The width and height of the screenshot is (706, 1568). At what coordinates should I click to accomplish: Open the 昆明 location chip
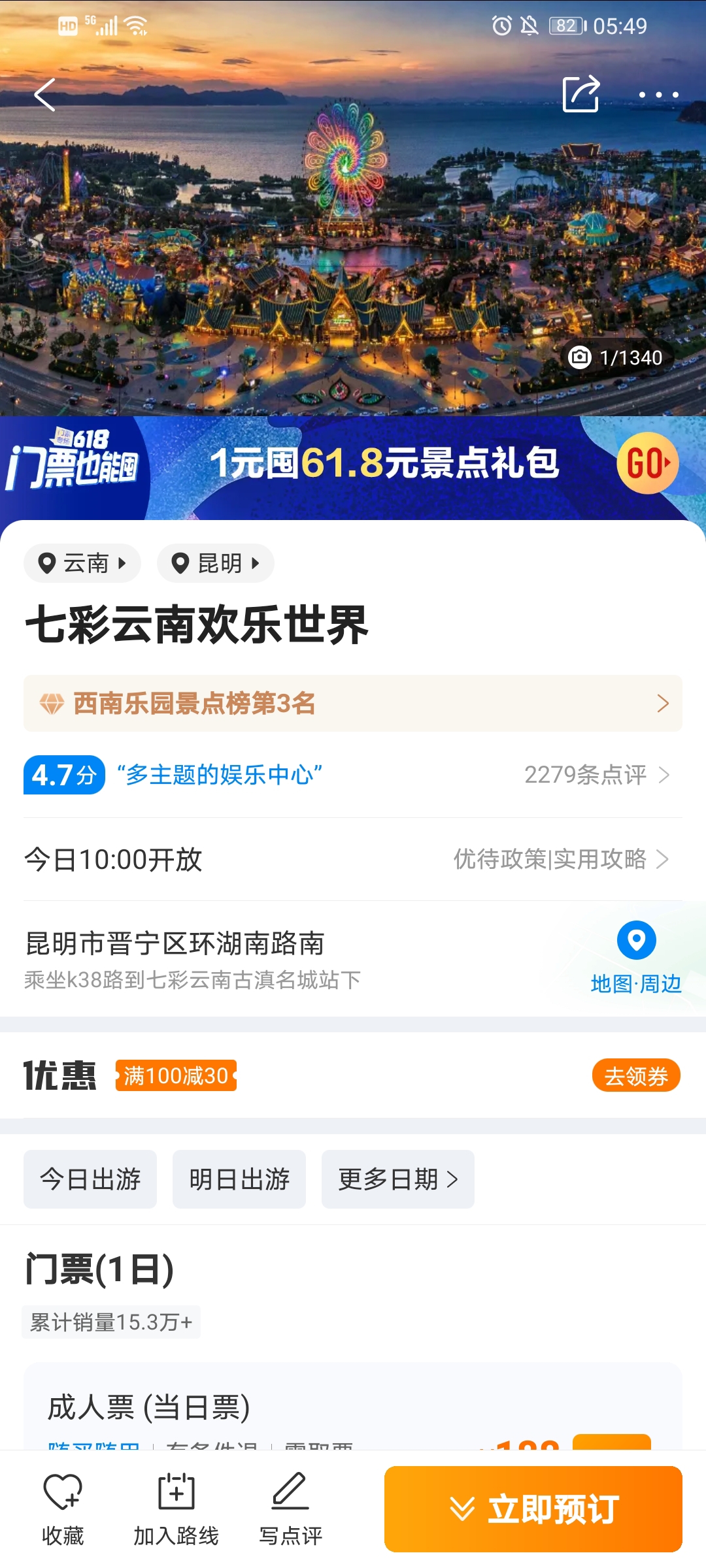point(216,563)
